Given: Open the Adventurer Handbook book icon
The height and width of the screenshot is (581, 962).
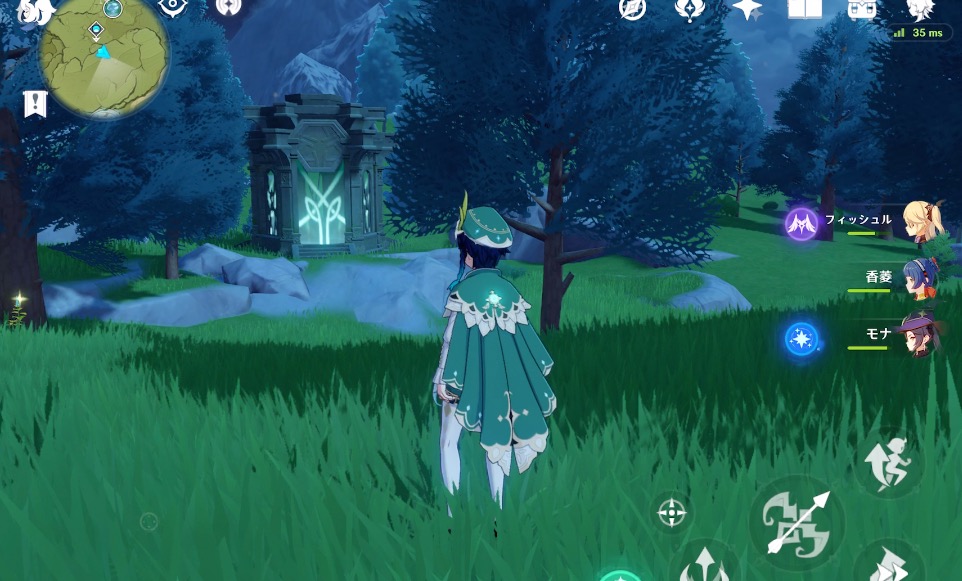Looking at the screenshot, I should pos(804,9).
